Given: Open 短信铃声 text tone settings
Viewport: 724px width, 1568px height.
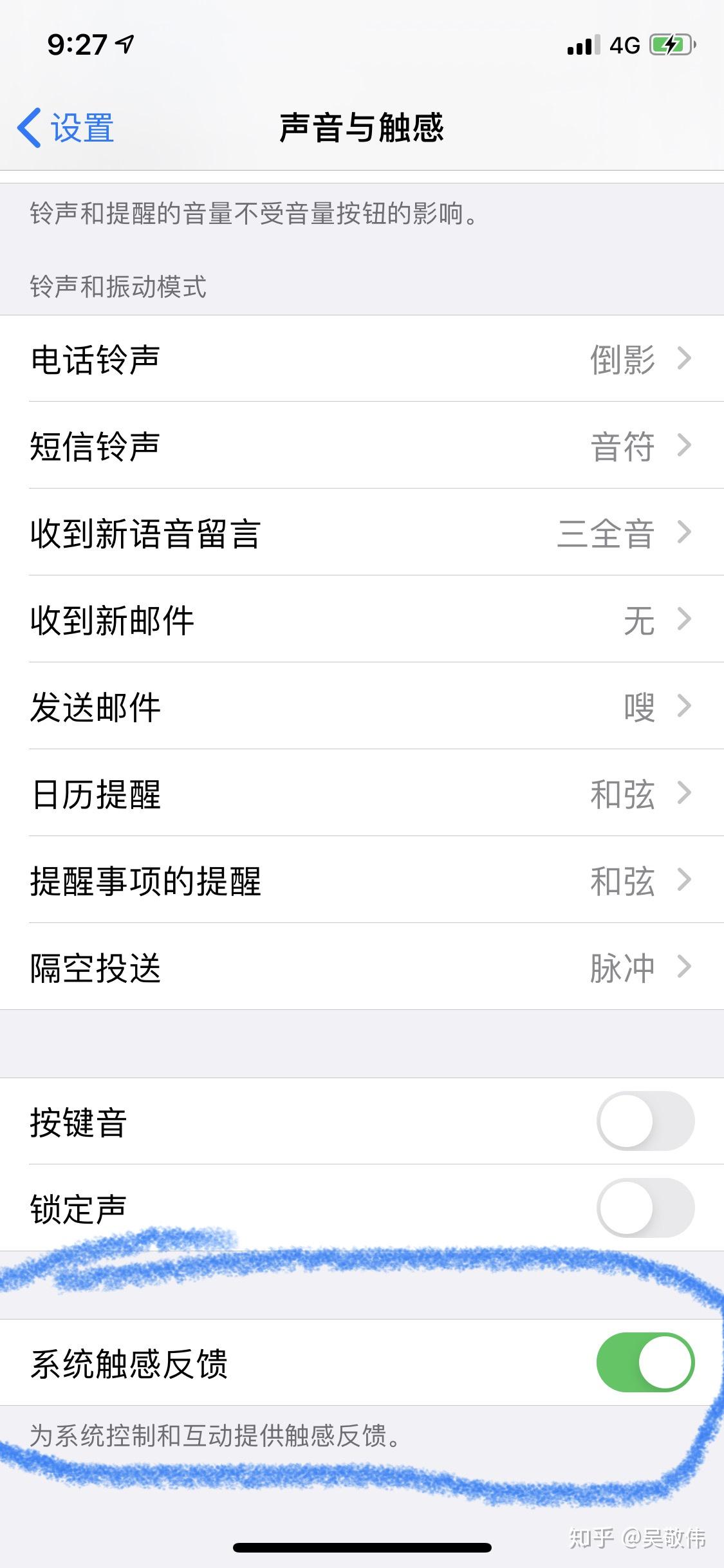Looking at the screenshot, I should coord(362,445).
